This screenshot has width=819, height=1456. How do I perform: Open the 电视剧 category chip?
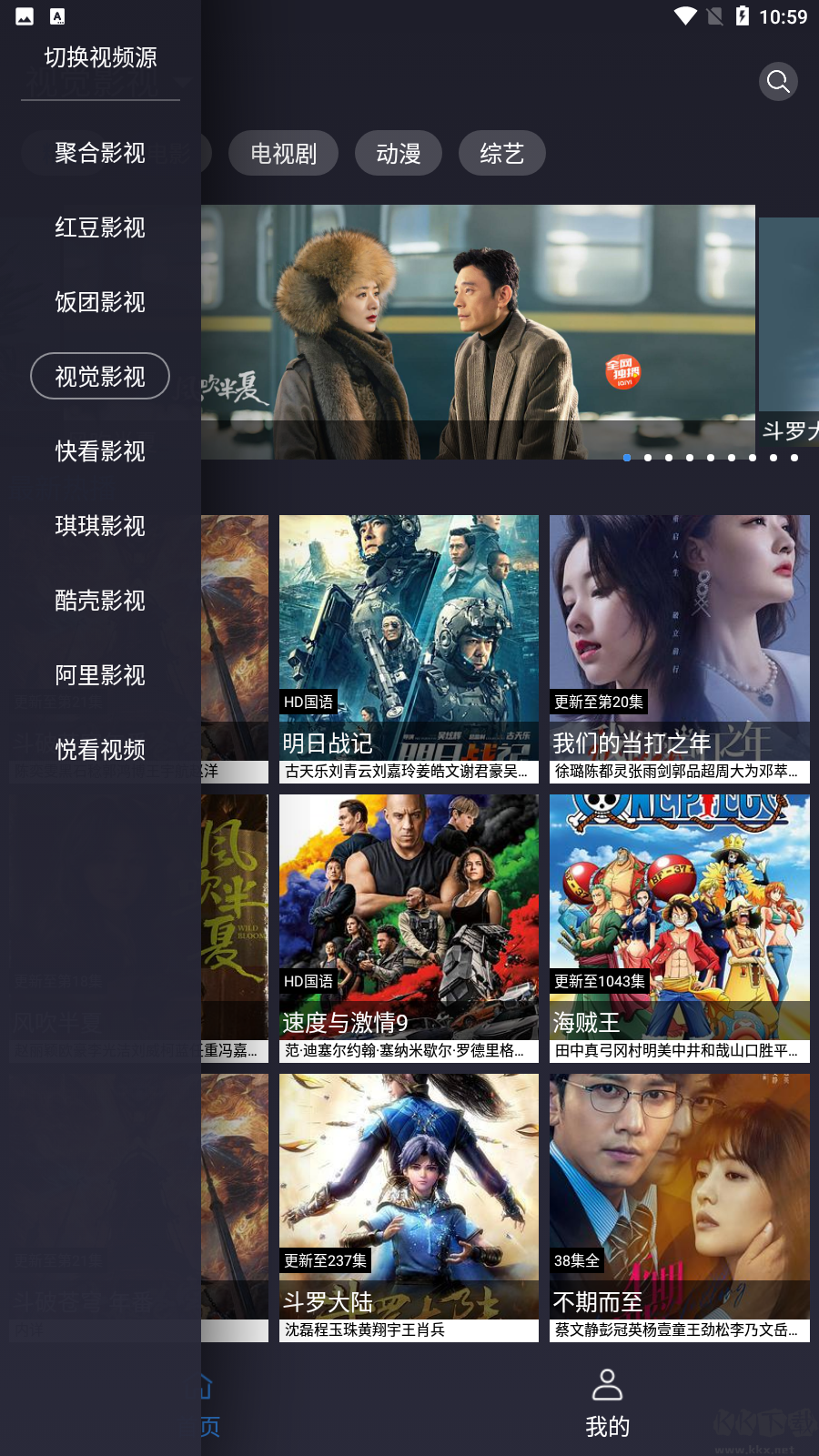tap(283, 154)
